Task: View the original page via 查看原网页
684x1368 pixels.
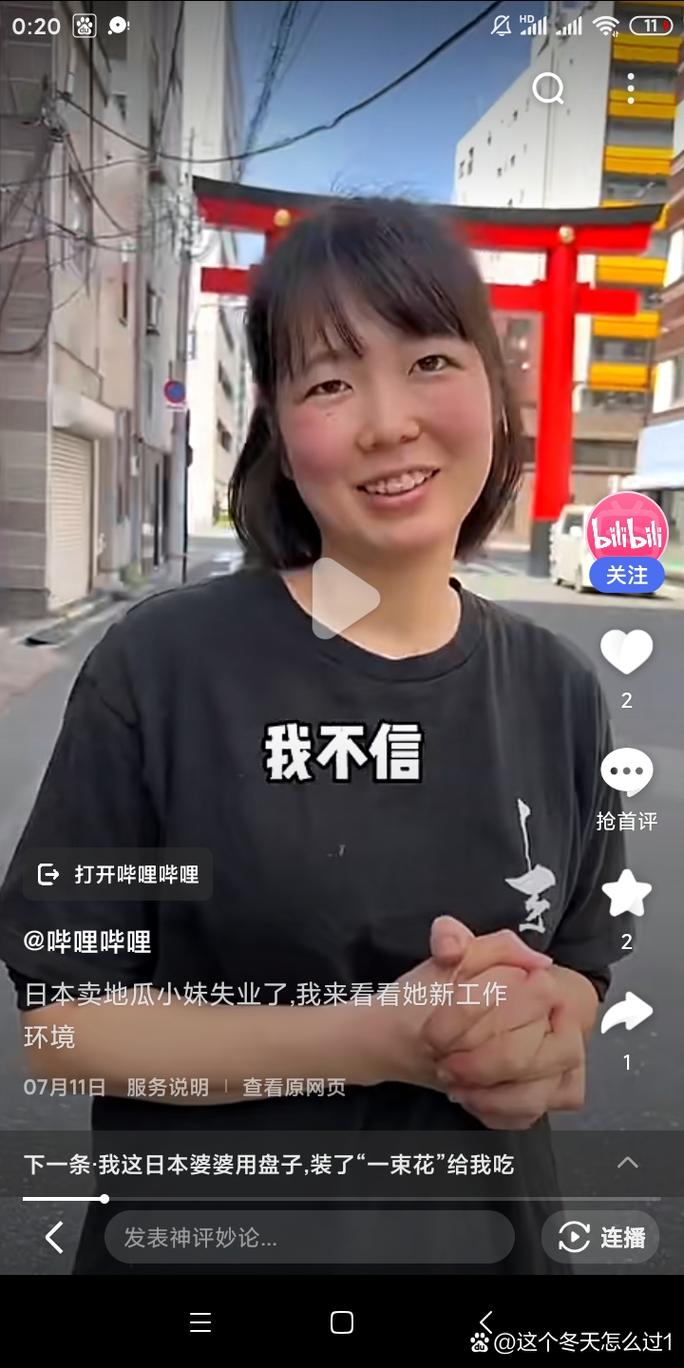Action: 294,1088
